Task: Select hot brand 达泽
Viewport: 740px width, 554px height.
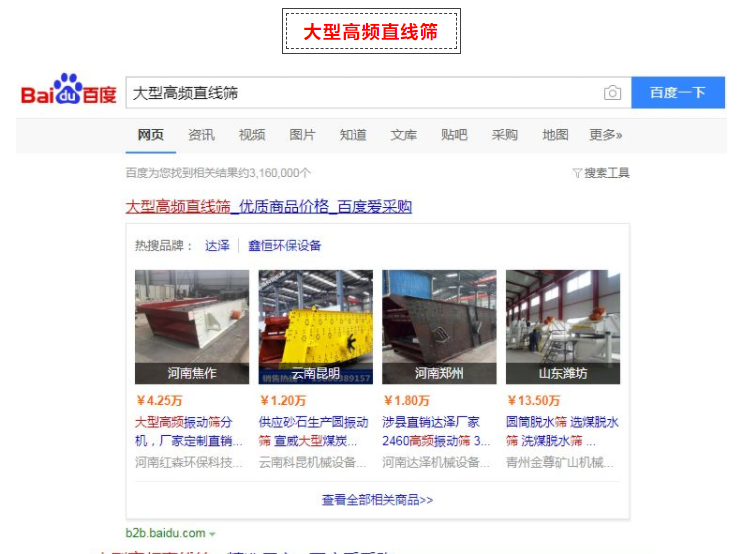Action: (x=217, y=245)
